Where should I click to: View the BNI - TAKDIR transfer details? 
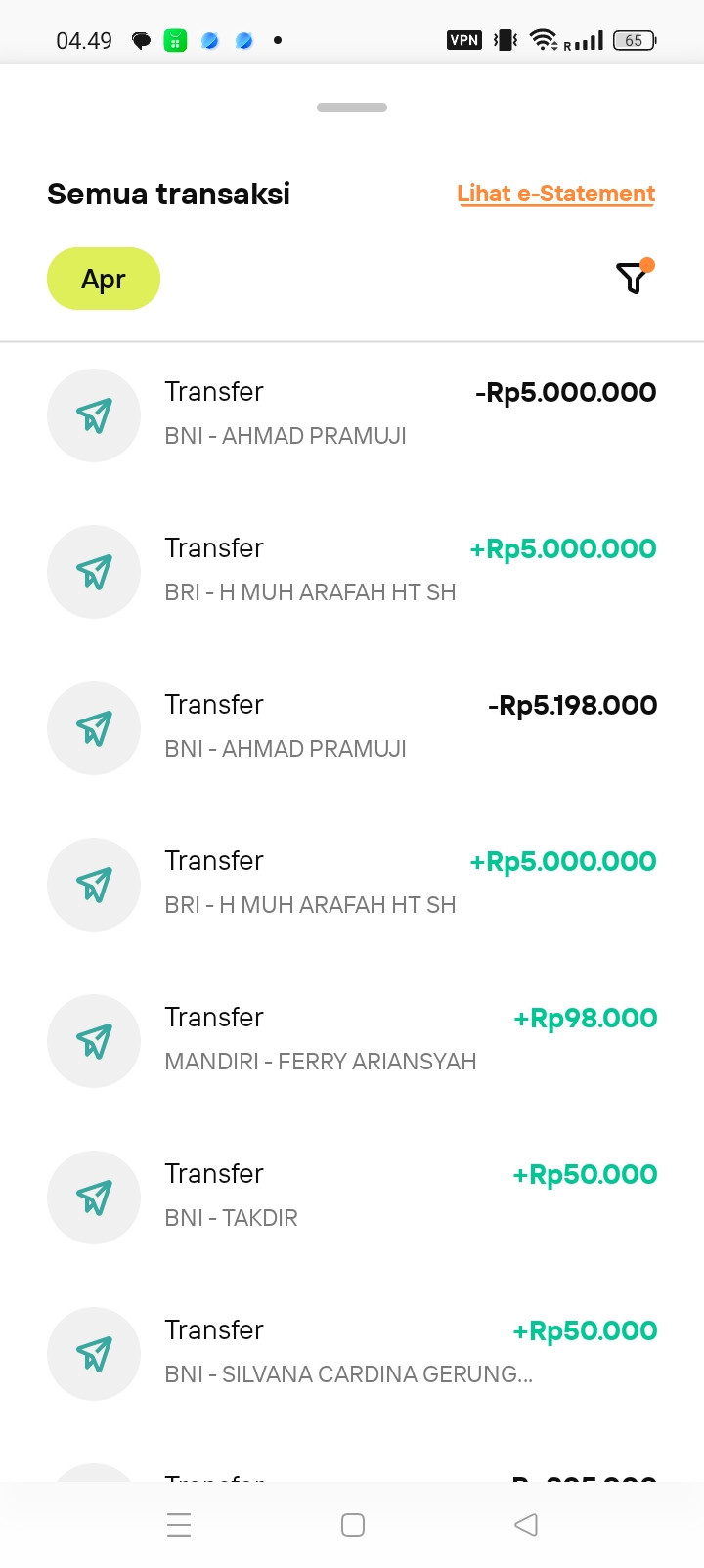pos(352,1197)
